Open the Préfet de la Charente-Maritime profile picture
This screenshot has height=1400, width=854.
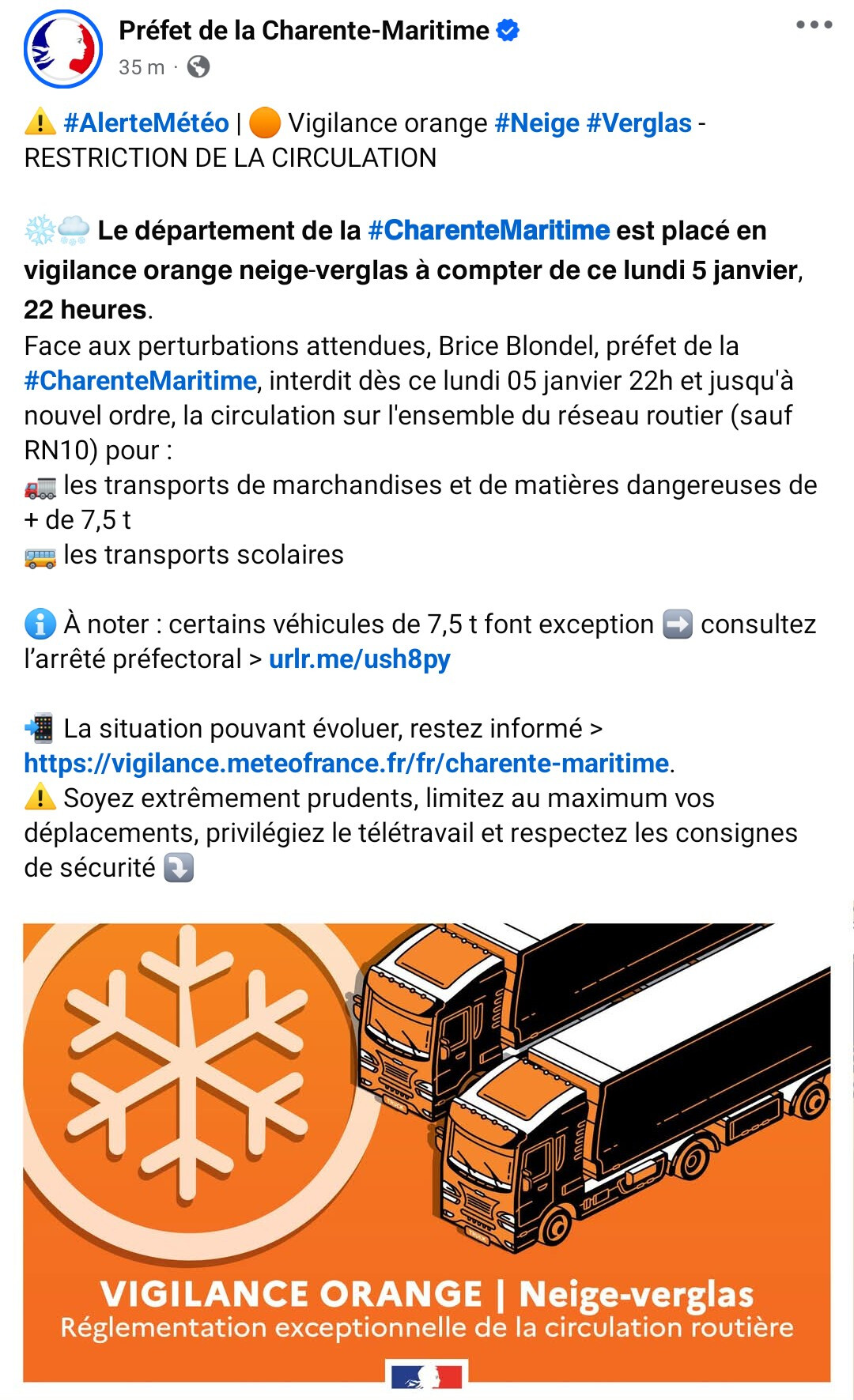[63, 49]
